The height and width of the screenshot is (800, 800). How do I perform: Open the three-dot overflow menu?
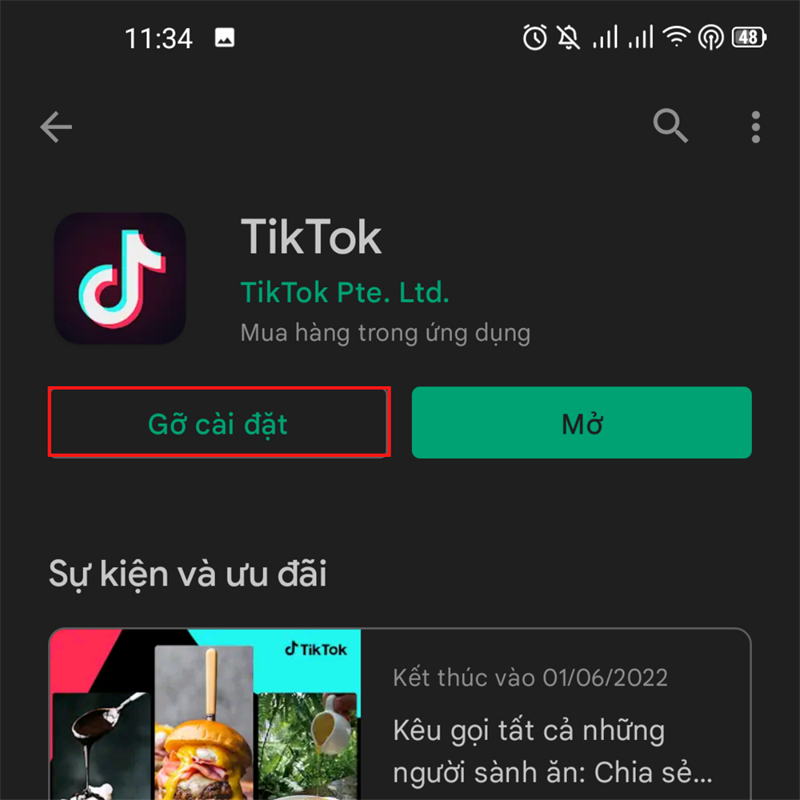(x=755, y=127)
